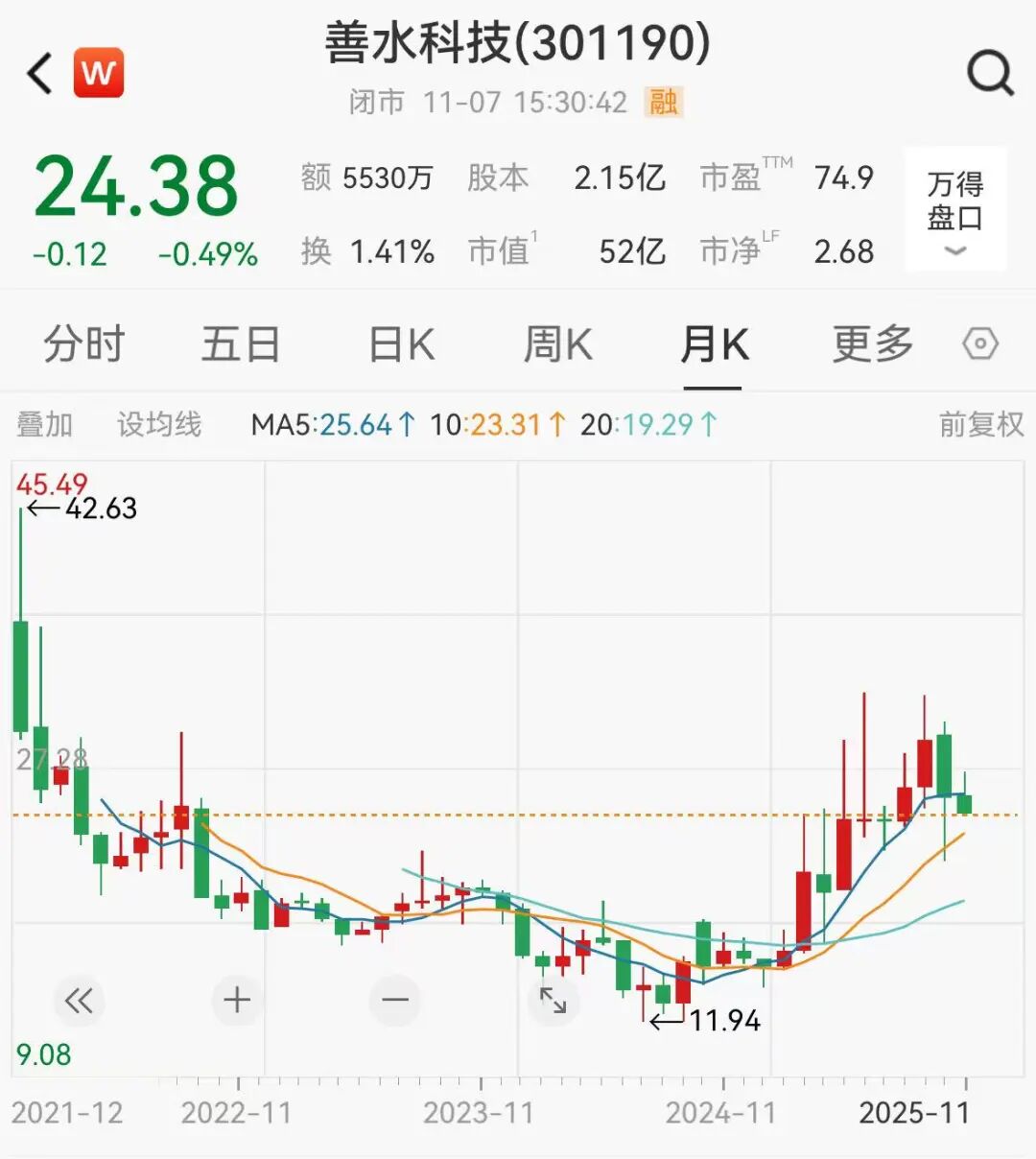Go back using the top-left arrow
The width and height of the screenshot is (1036, 1159).
pos(40,73)
